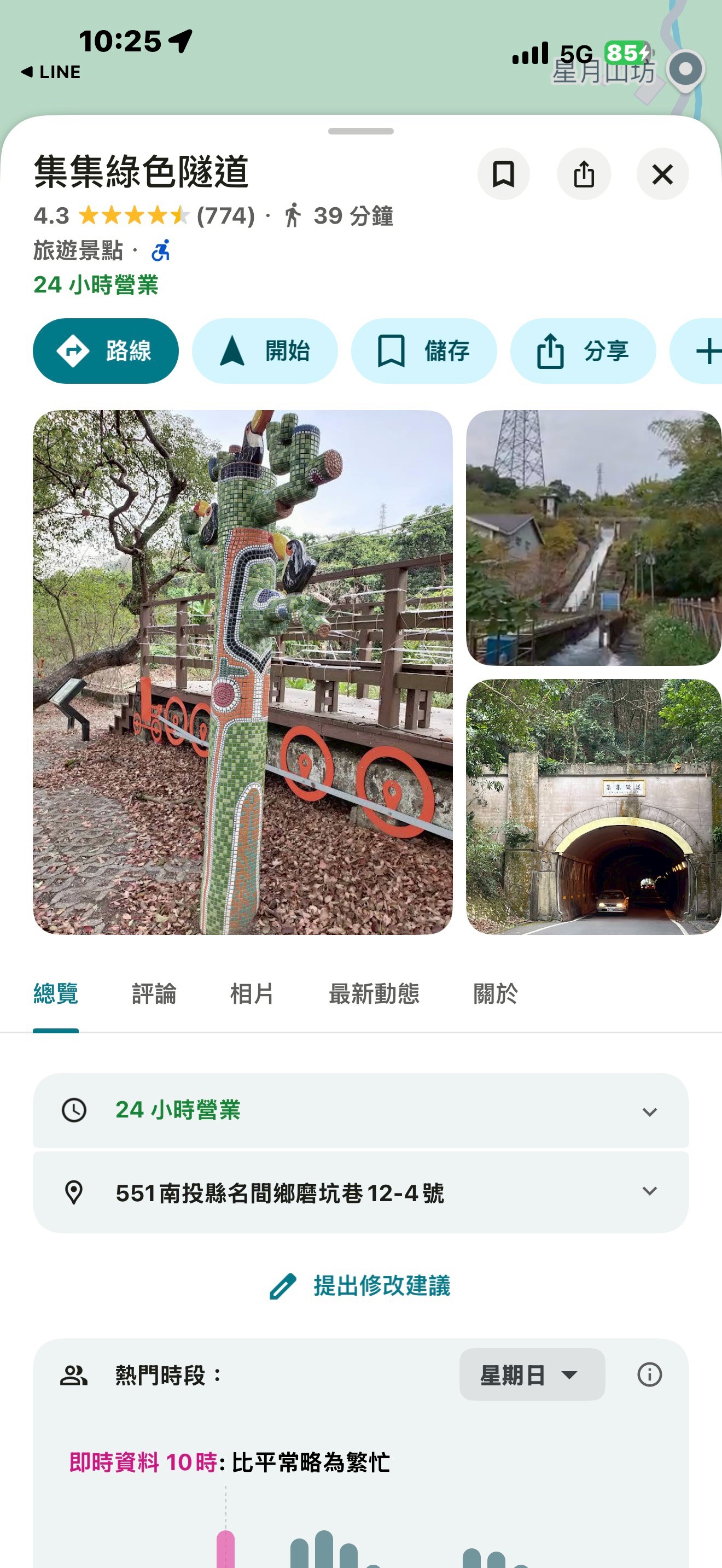Viewport: 722px width, 1568px height.
Task: Switch to the 評論 tab
Action: pyautogui.click(x=153, y=994)
